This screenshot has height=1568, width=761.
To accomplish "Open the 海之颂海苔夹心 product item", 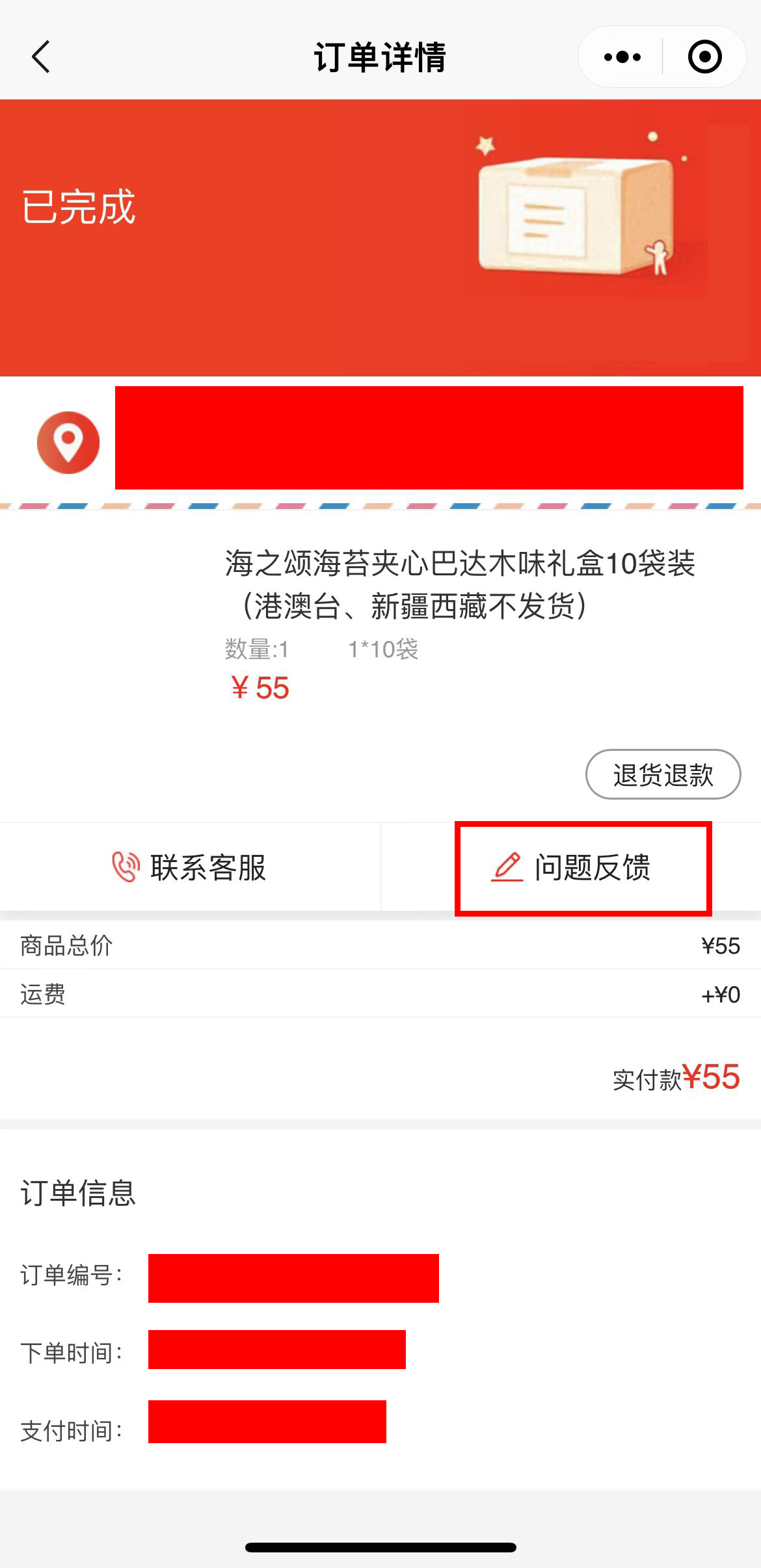I will click(459, 584).
